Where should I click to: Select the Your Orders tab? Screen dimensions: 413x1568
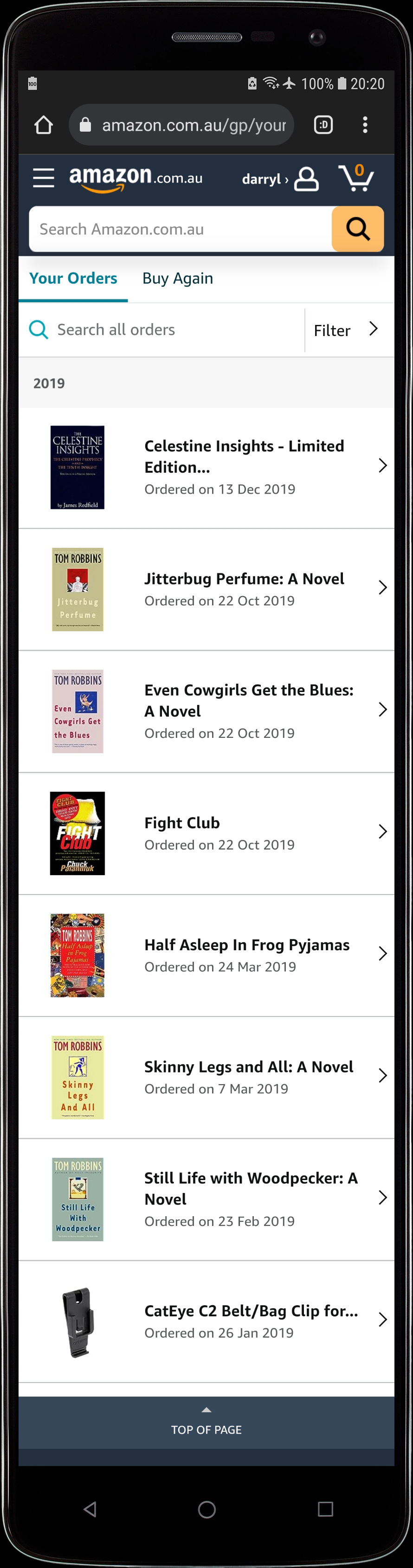pos(73,278)
